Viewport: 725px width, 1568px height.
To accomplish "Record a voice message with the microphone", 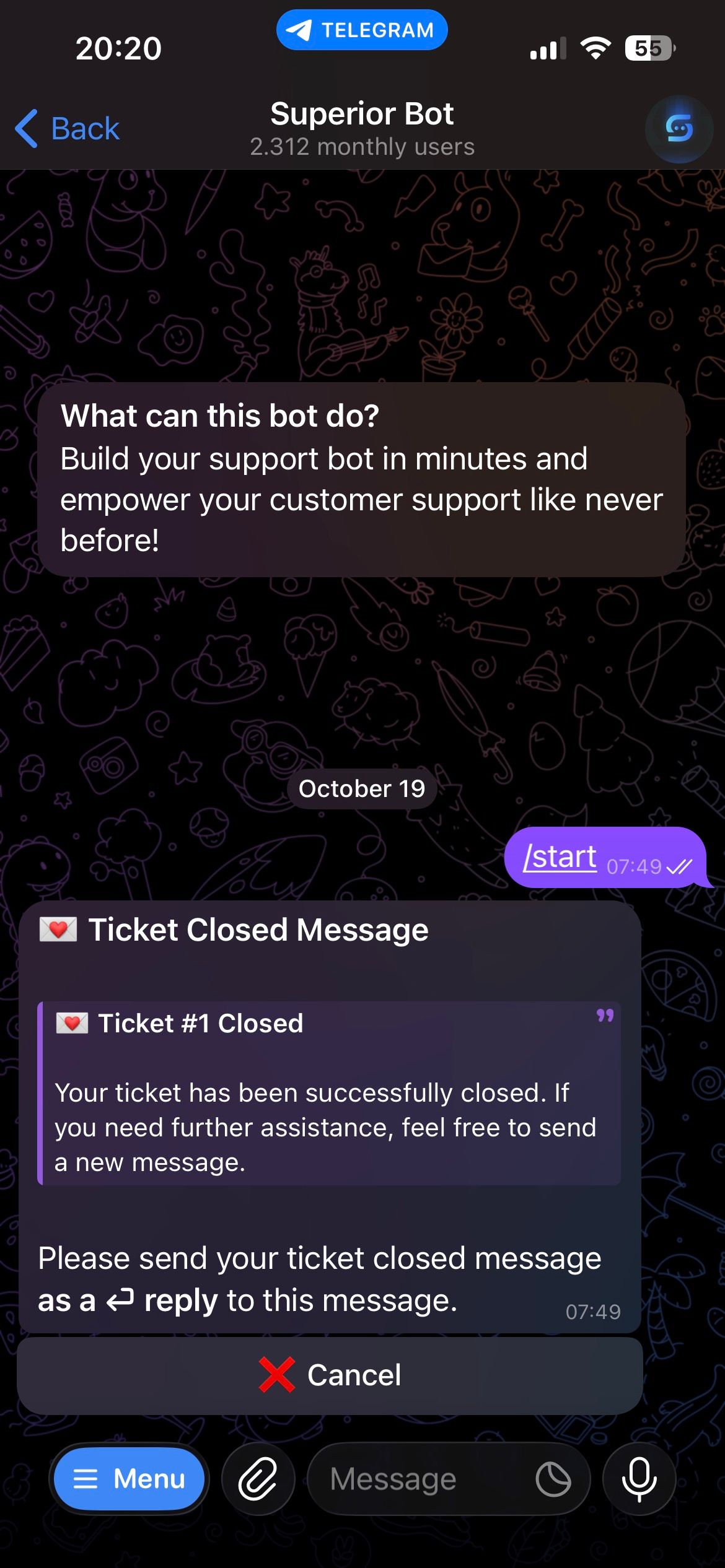I will point(639,1479).
